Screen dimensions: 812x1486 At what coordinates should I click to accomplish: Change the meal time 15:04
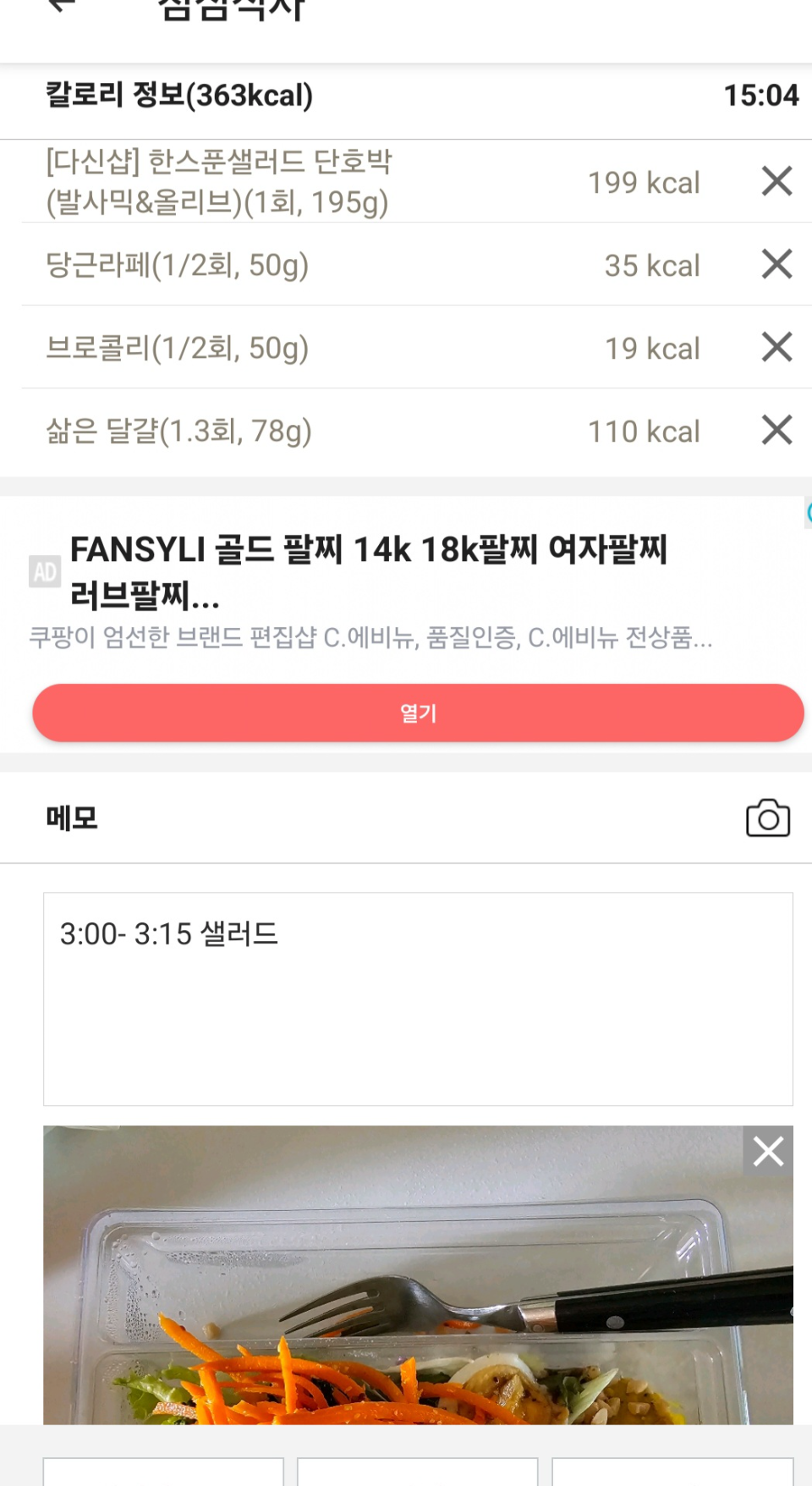[x=760, y=95]
